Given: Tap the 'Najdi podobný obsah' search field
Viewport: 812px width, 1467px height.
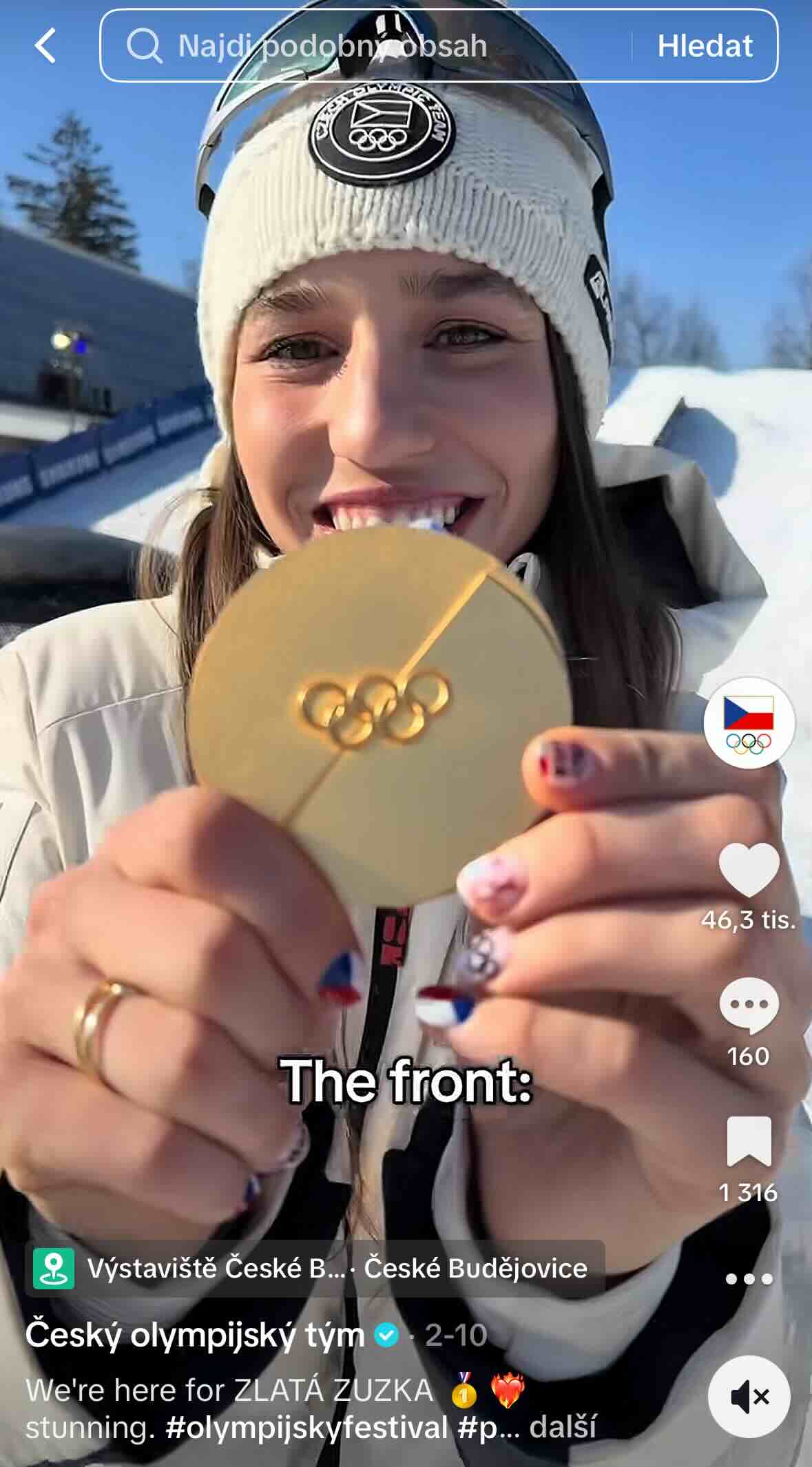Looking at the screenshot, I should (365, 45).
